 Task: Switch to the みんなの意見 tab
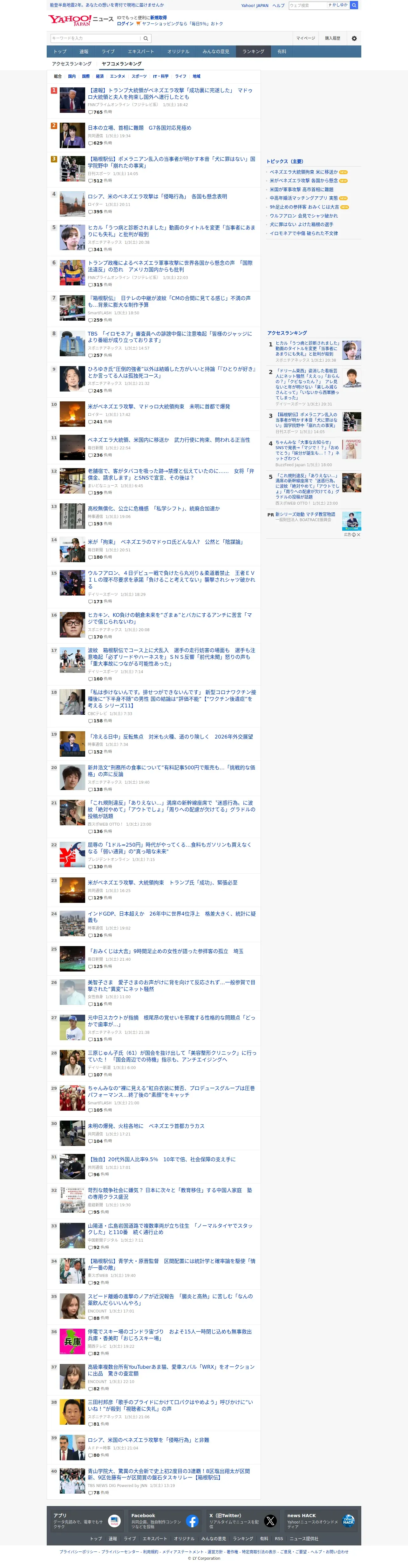(215, 52)
